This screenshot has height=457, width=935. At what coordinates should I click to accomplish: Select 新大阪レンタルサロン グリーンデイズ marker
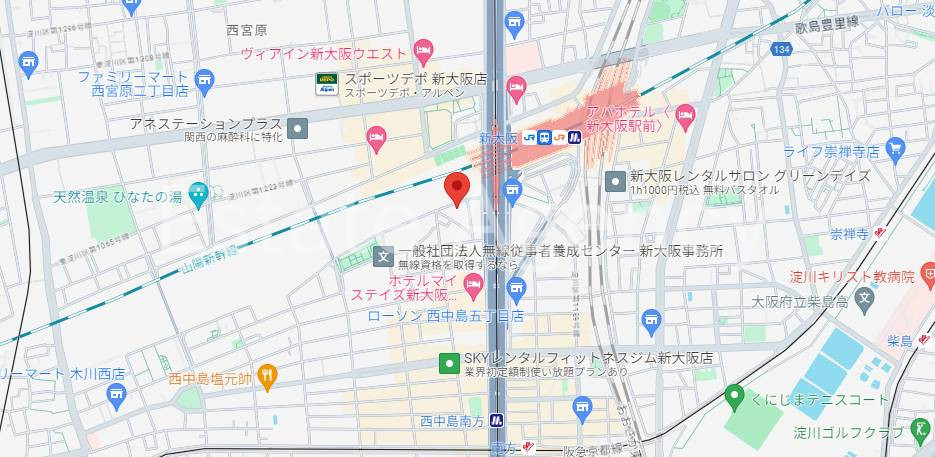615,180
